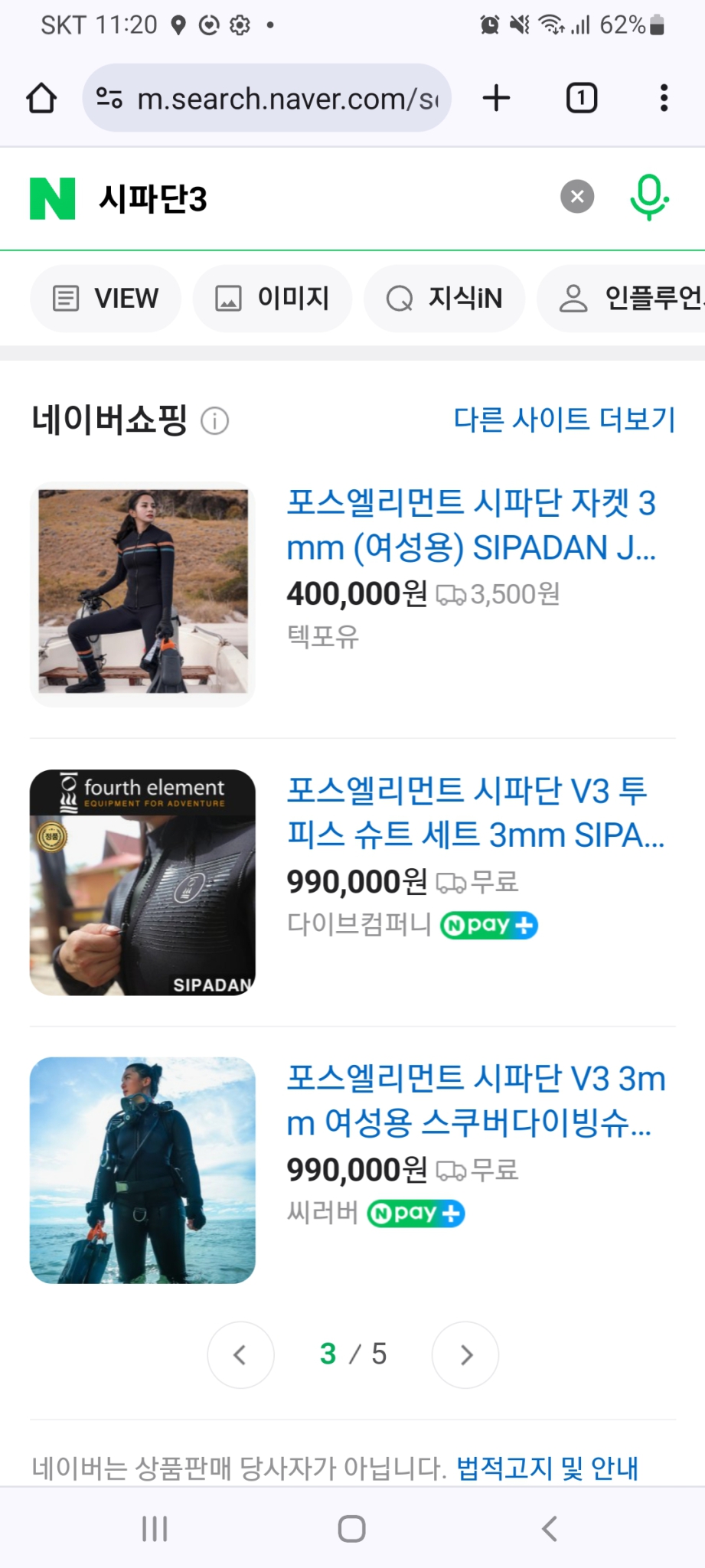This screenshot has width=705, height=1568.
Task: Switch to the 지식iN tab
Action: (444, 298)
